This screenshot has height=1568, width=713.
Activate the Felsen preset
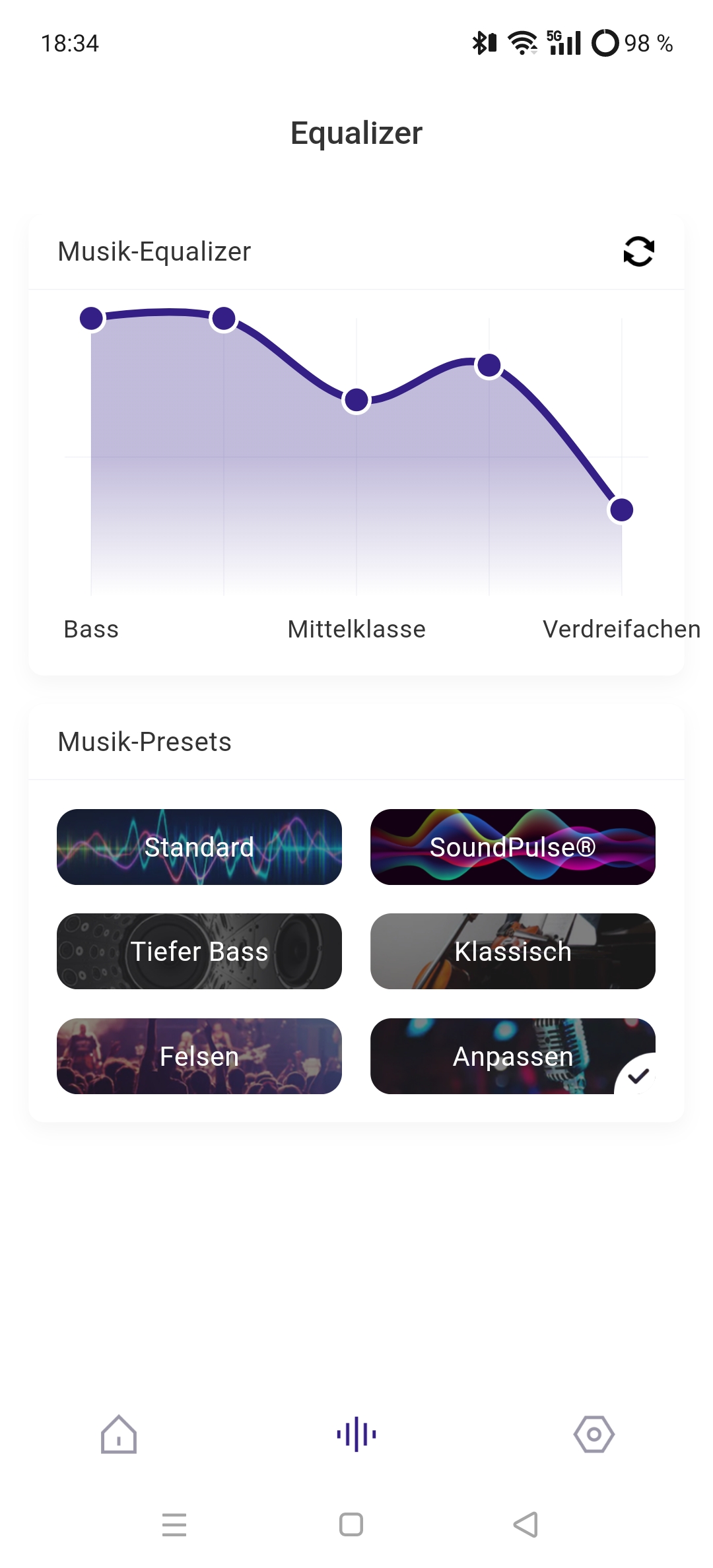199,1056
